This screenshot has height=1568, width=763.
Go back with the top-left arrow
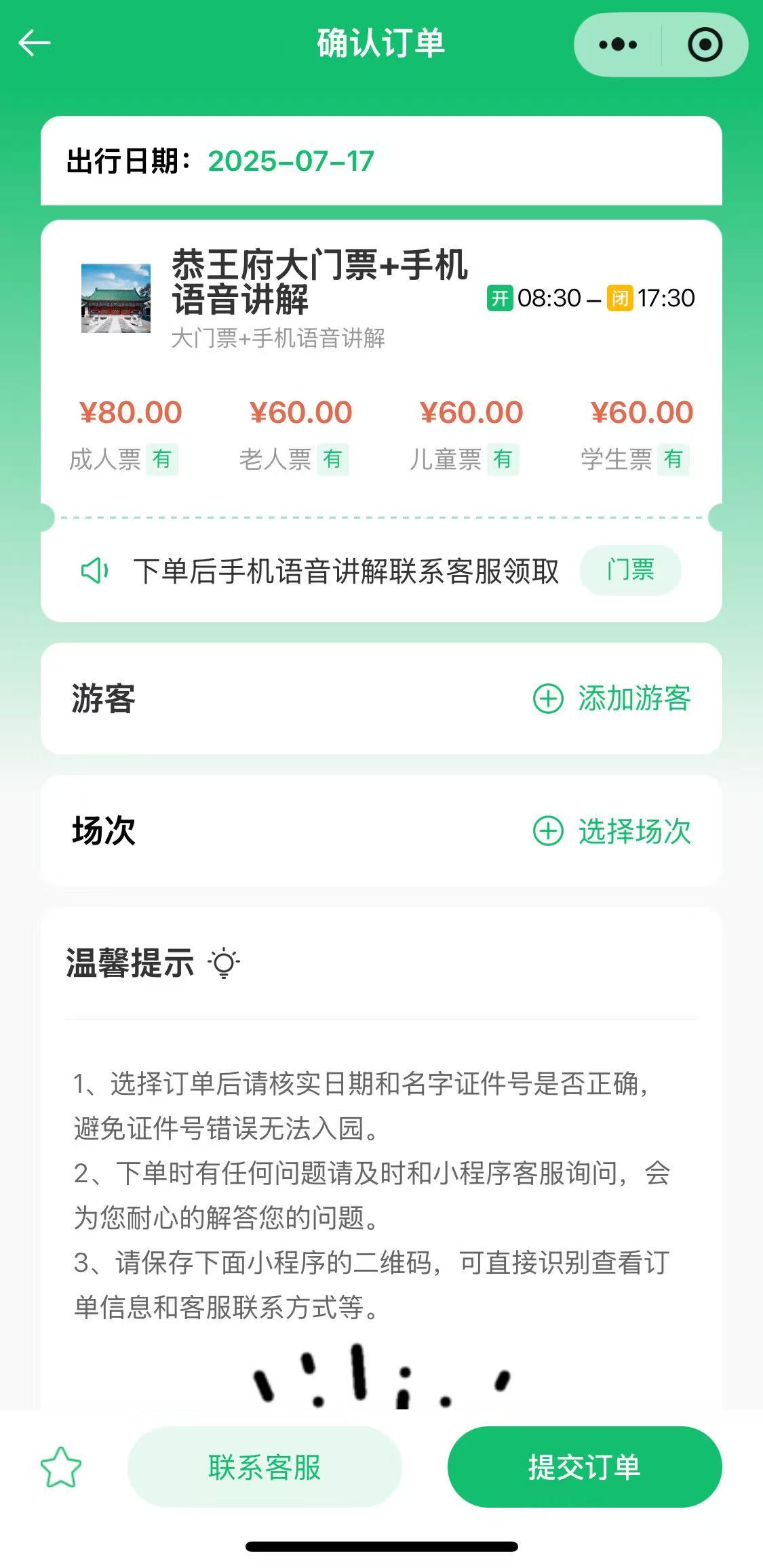point(35,43)
